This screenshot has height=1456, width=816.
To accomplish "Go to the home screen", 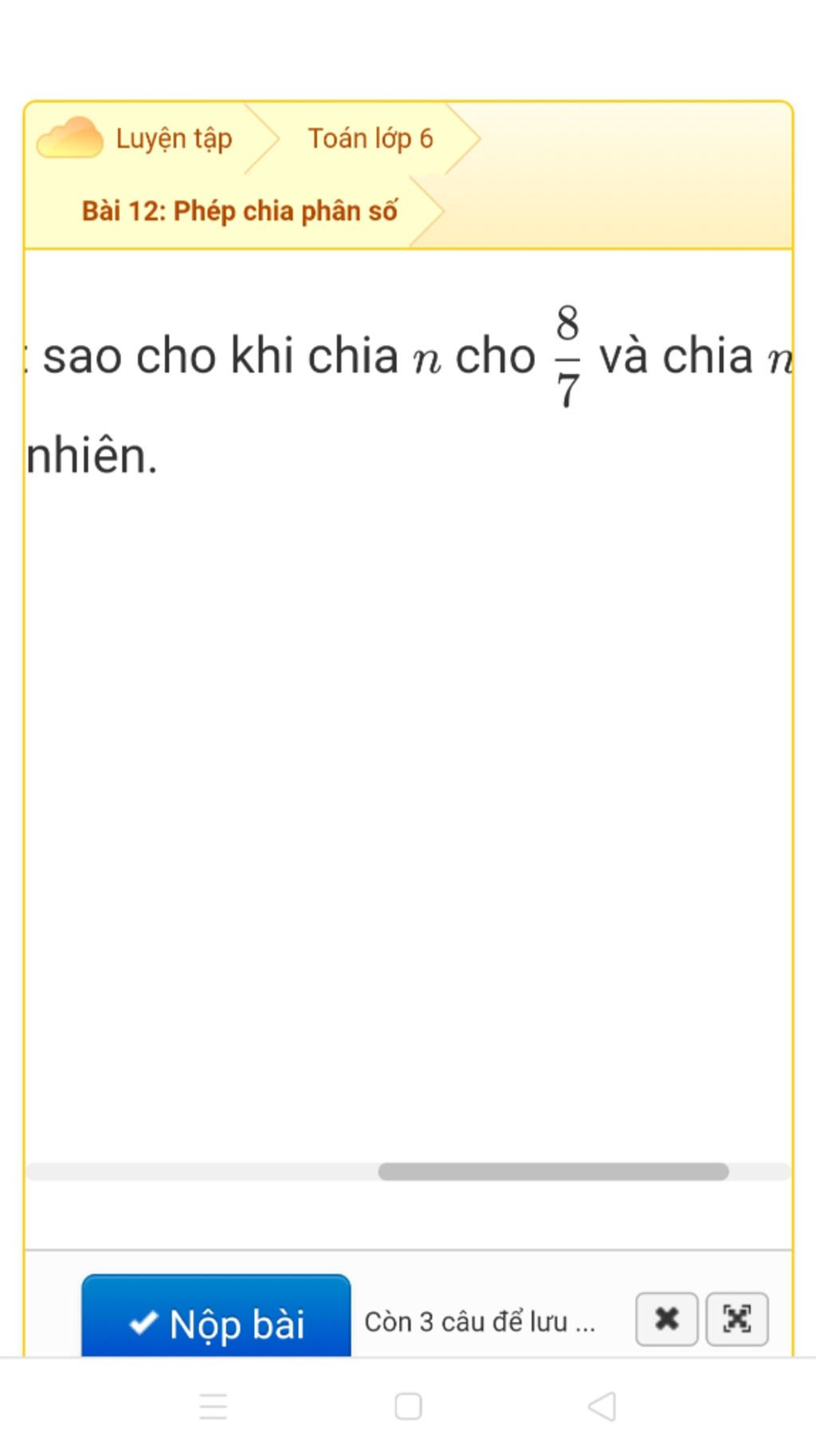I will 408,1407.
